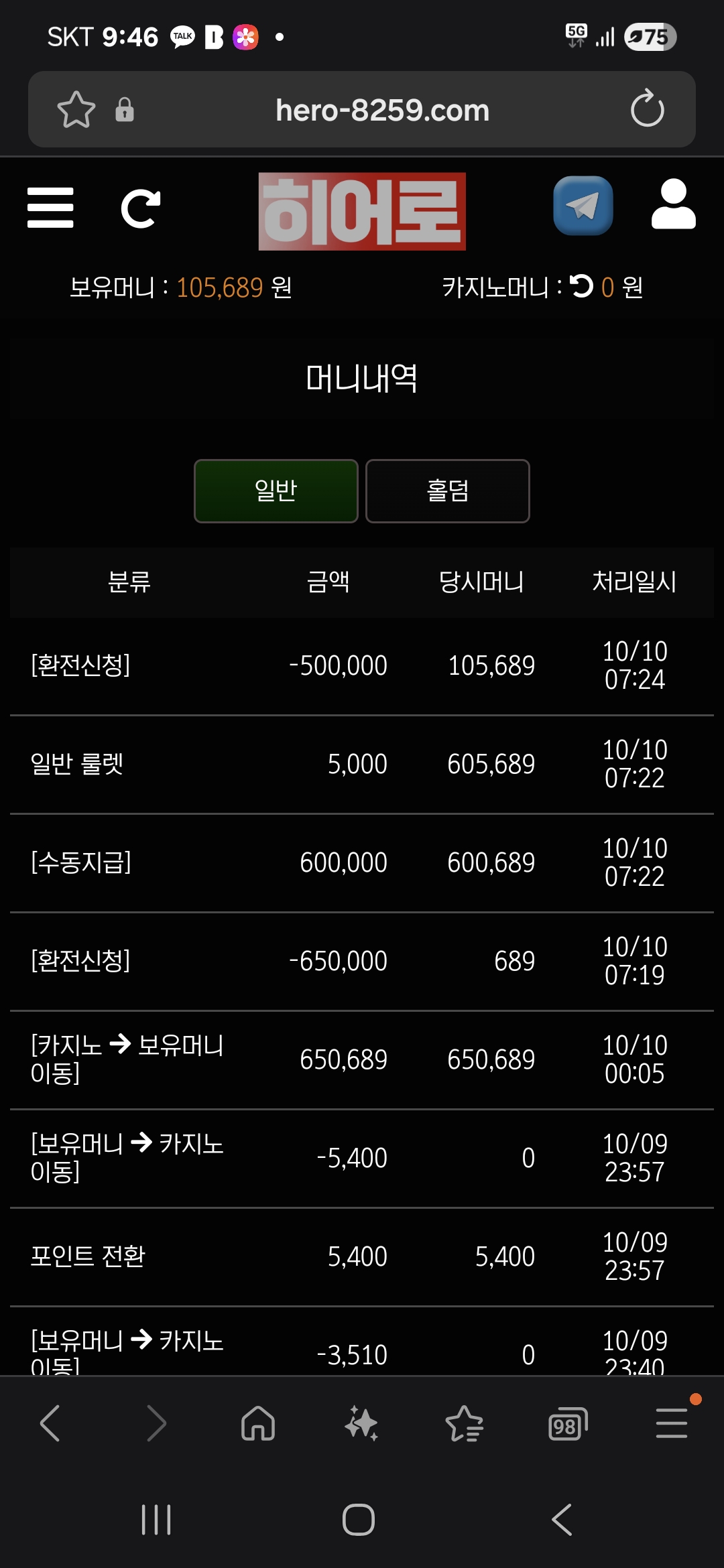Open the user profile icon
724x1568 pixels.
point(673,205)
